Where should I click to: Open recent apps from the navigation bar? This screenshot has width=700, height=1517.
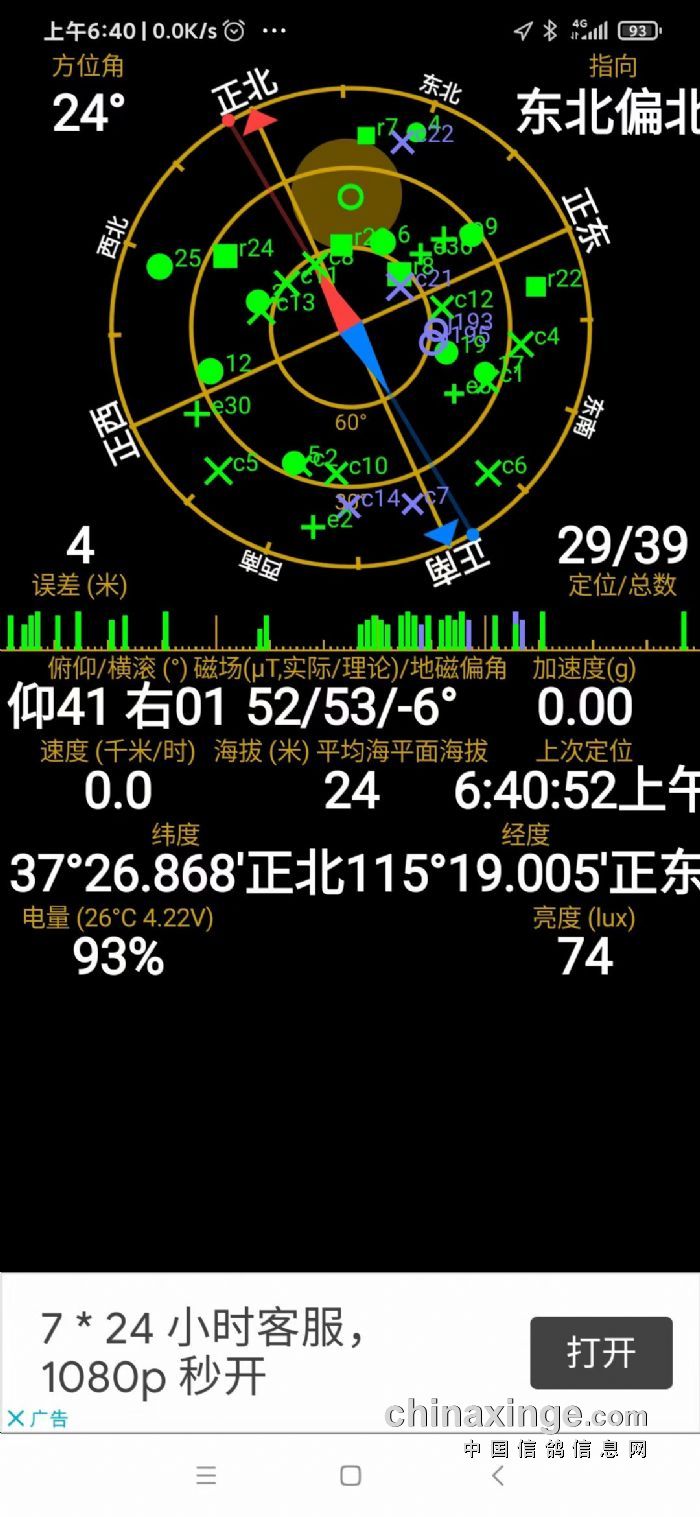point(206,1475)
